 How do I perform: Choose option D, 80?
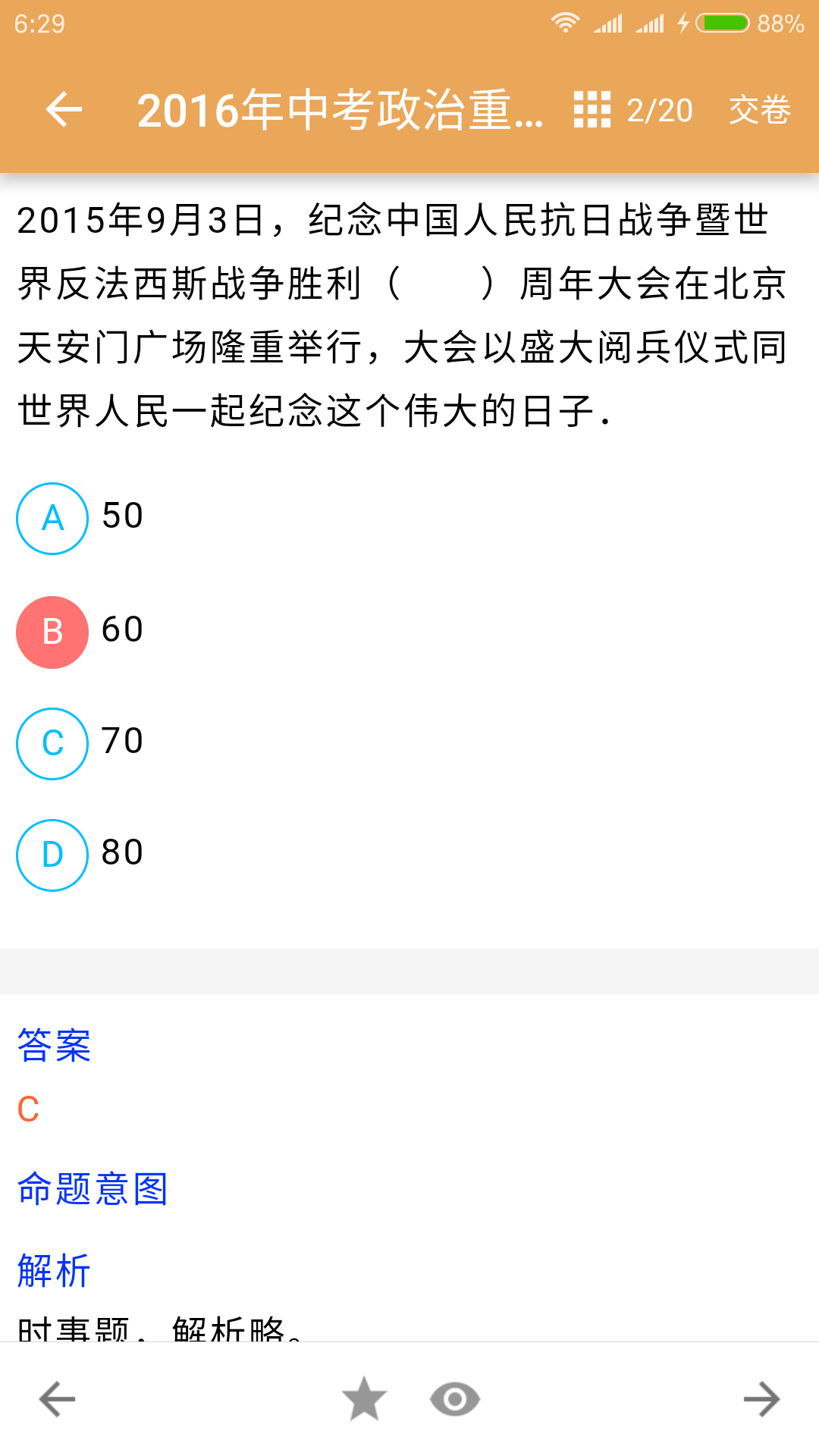(x=53, y=855)
